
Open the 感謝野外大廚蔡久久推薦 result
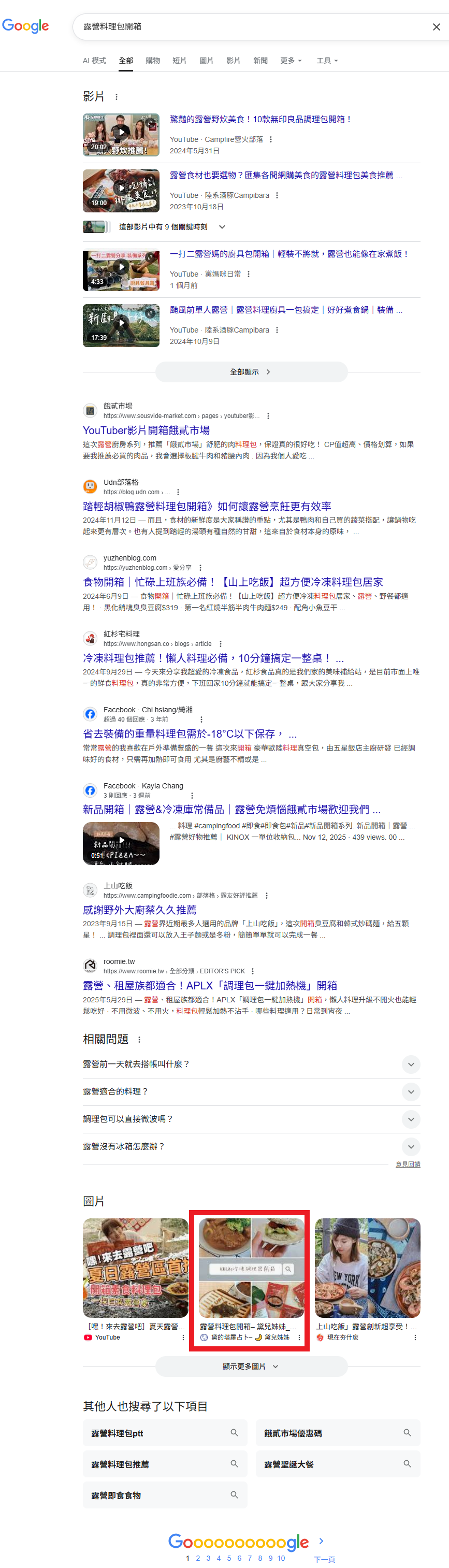click(139, 910)
